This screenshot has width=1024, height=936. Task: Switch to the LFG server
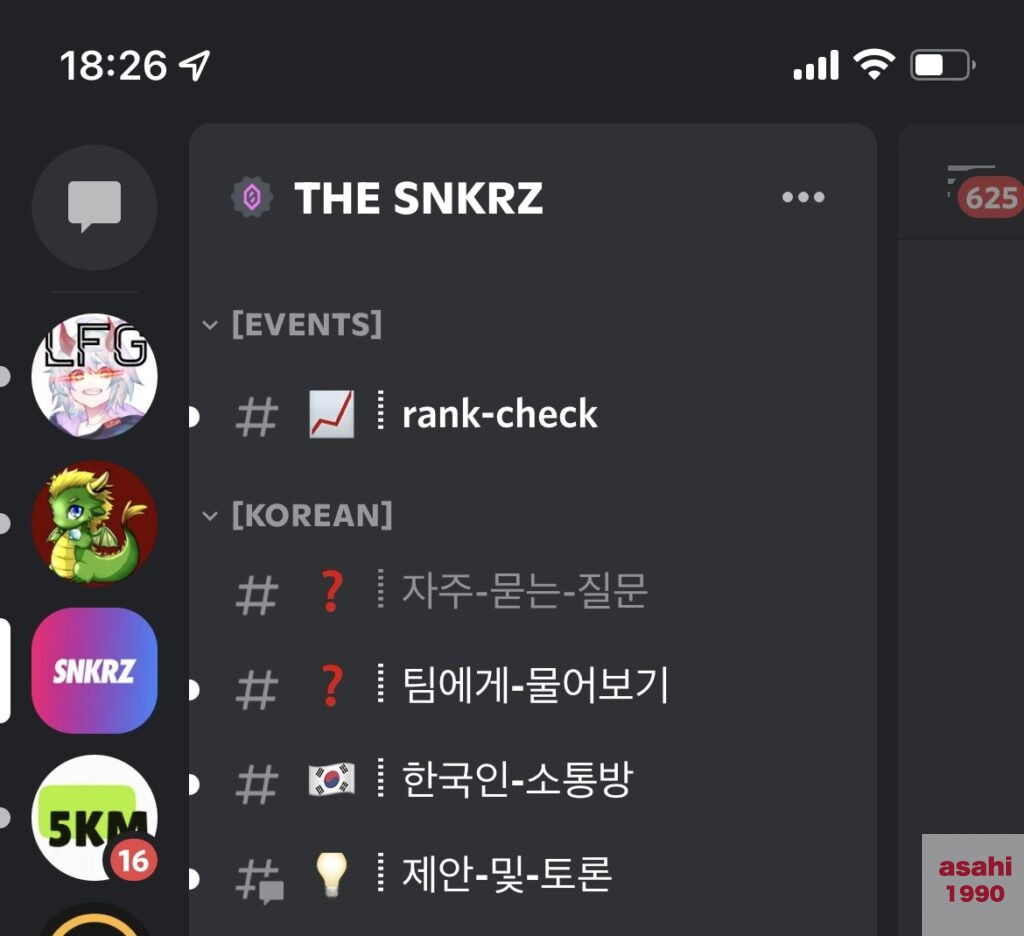94,376
